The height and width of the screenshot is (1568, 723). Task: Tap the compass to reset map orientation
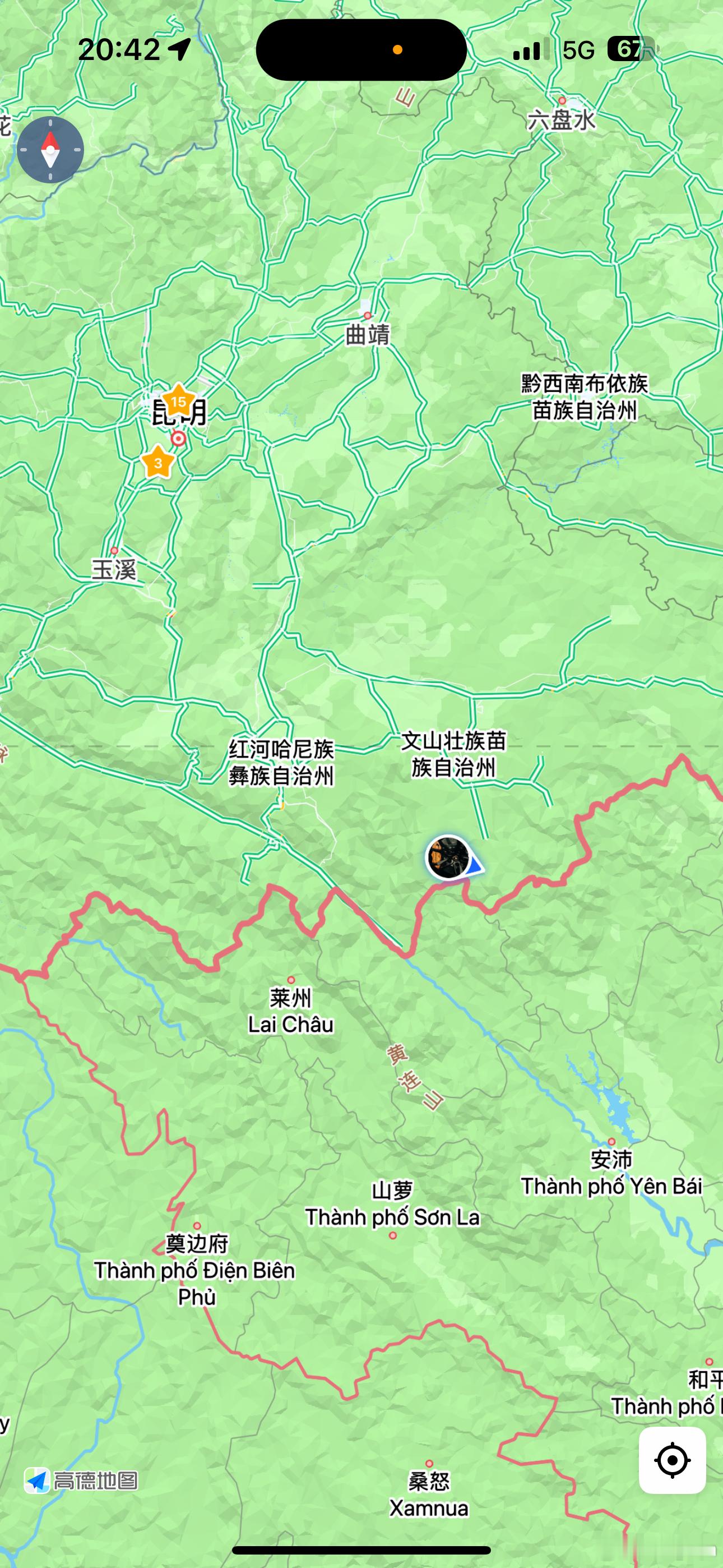[x=51, y=150]
